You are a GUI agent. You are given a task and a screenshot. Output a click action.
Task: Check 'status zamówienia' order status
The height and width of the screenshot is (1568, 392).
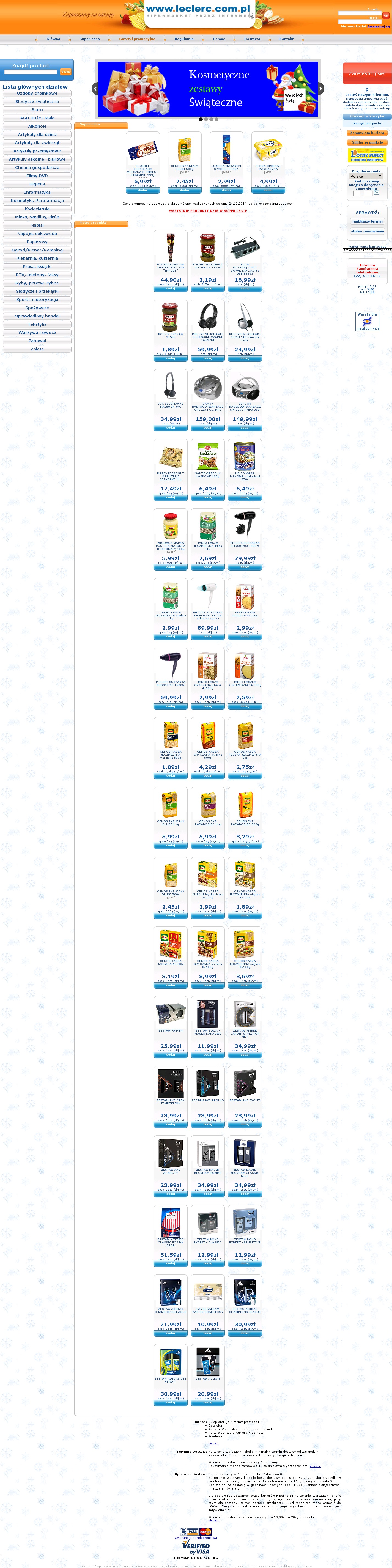tap(367, 231)
